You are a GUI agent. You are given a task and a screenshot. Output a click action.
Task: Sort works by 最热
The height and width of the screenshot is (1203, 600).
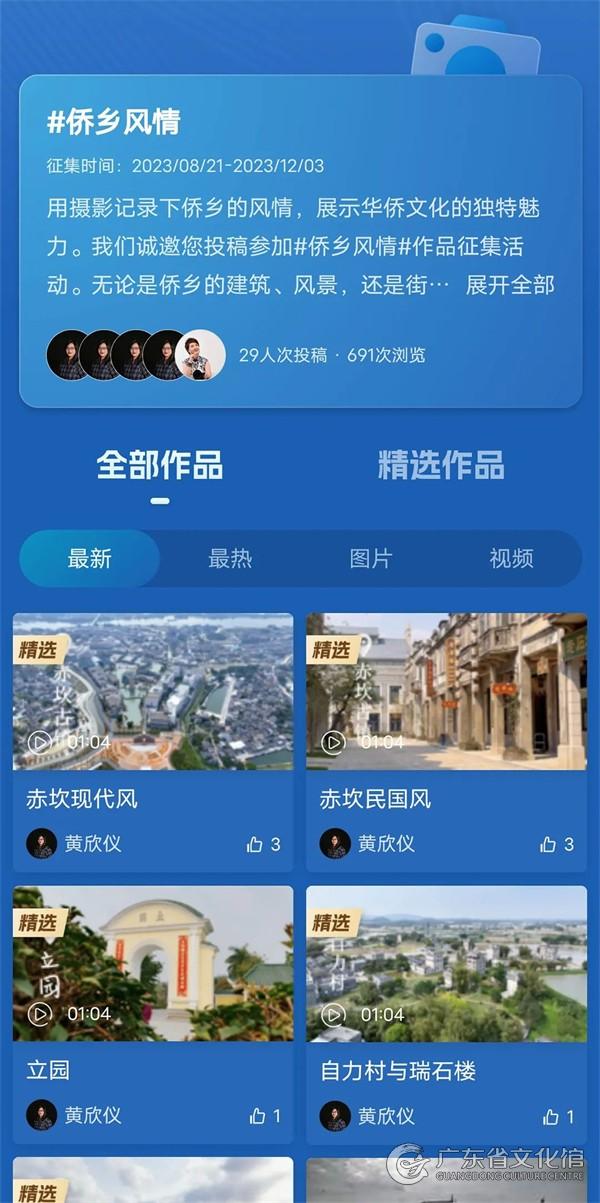pyautogui.click(x=230, y=558)
